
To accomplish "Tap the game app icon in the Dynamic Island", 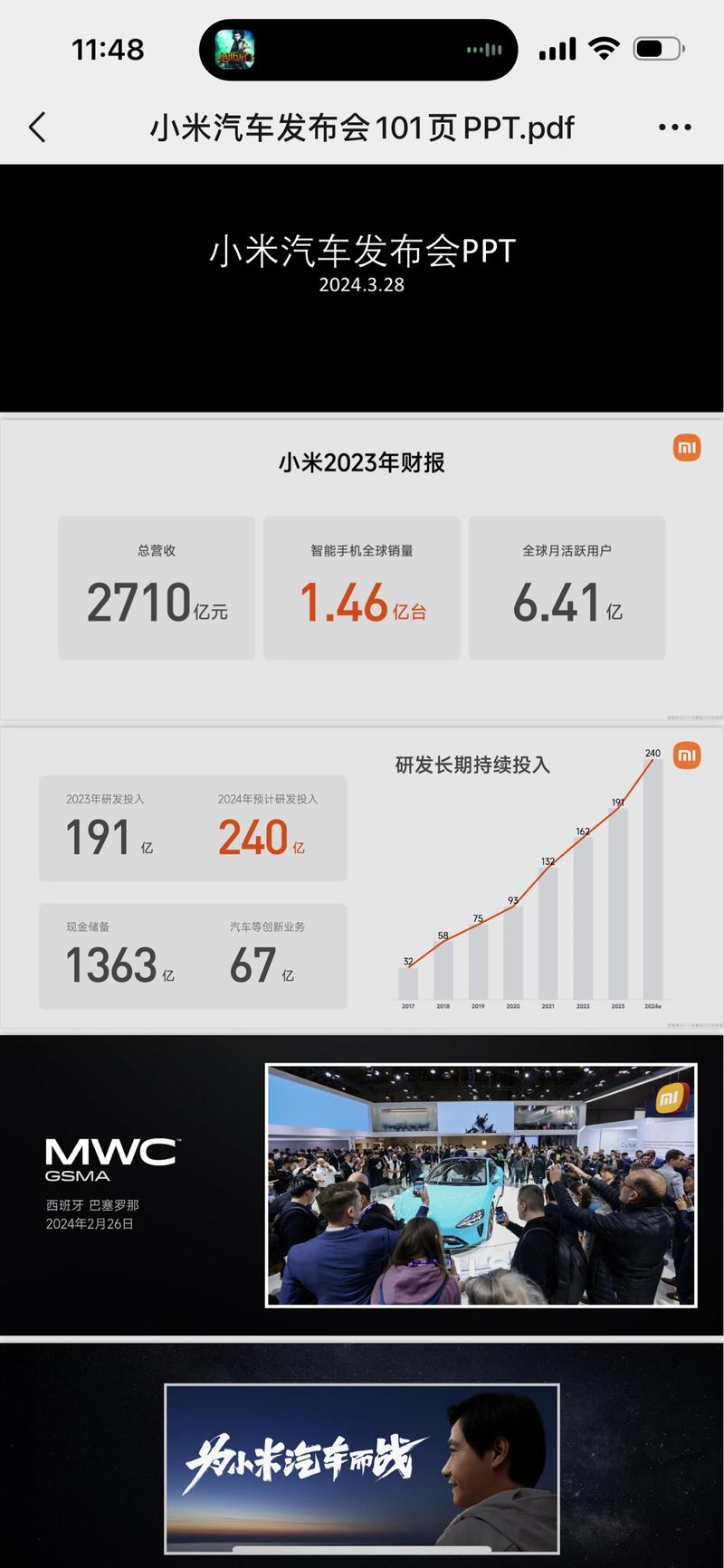I will pos(237,49).
